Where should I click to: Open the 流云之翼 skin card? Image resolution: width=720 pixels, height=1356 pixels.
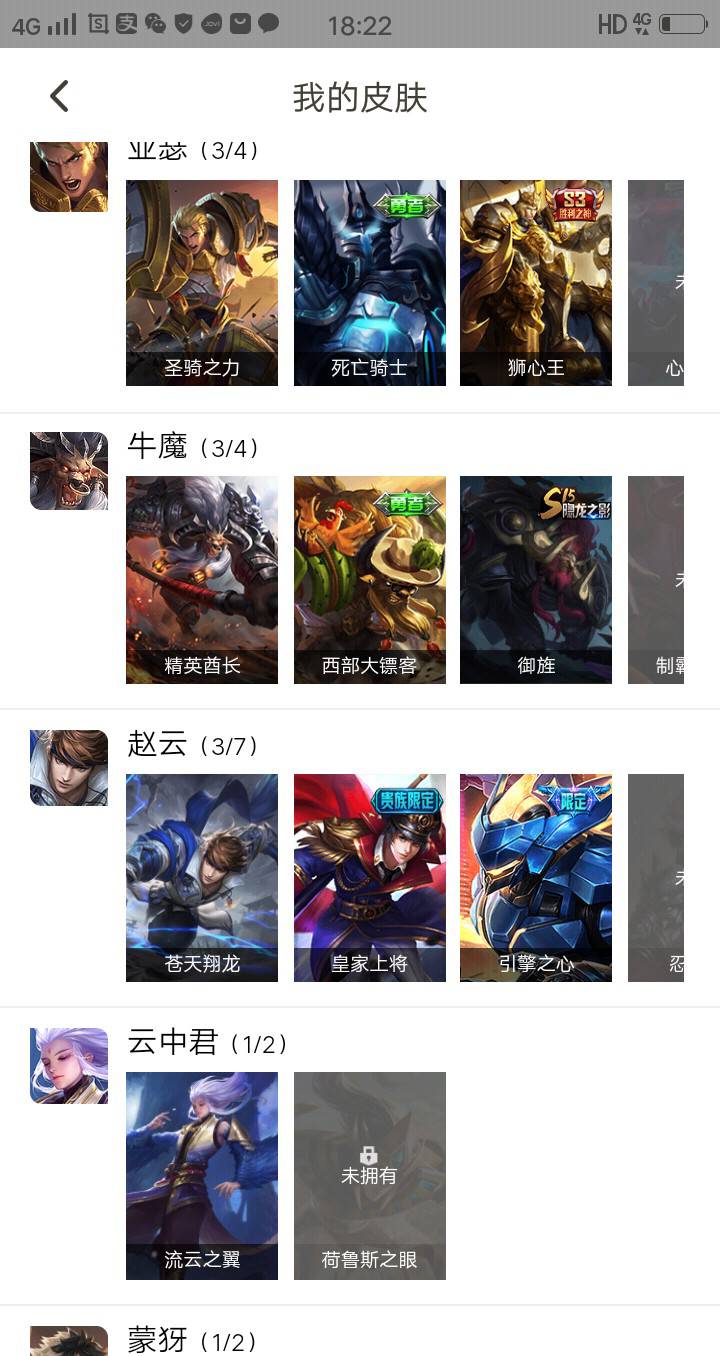[202, 1176]
